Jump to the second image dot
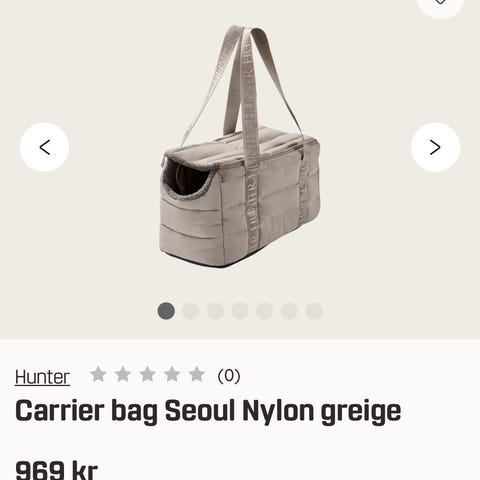 tap(191, 311)
